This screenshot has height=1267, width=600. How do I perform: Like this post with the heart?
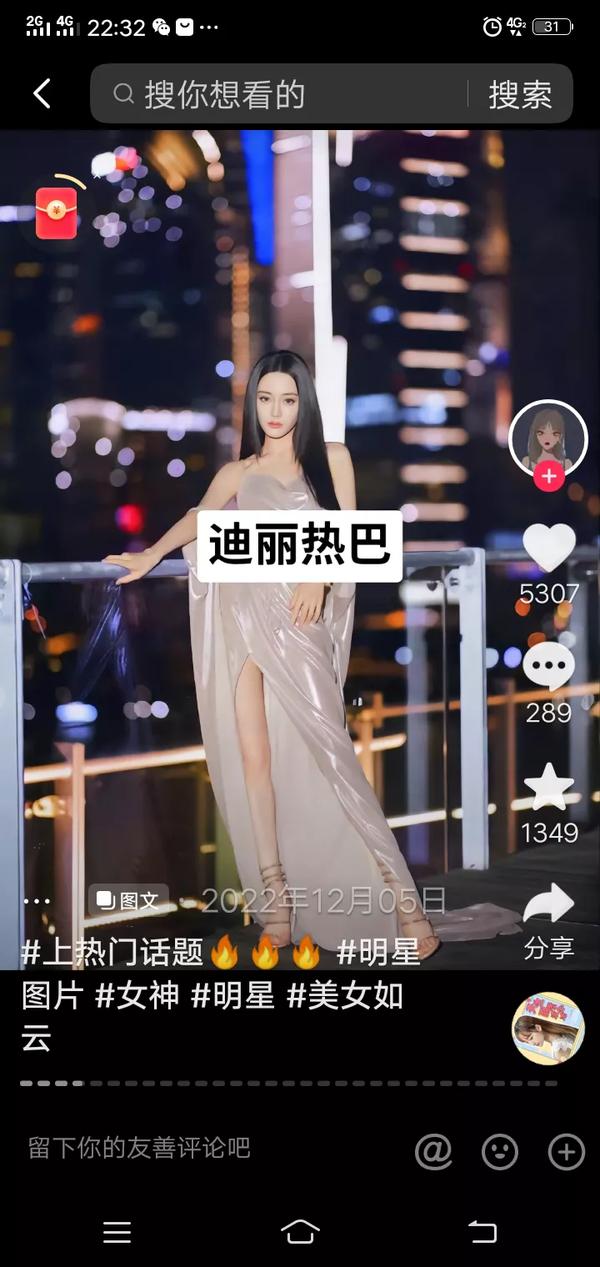point(549,548)
